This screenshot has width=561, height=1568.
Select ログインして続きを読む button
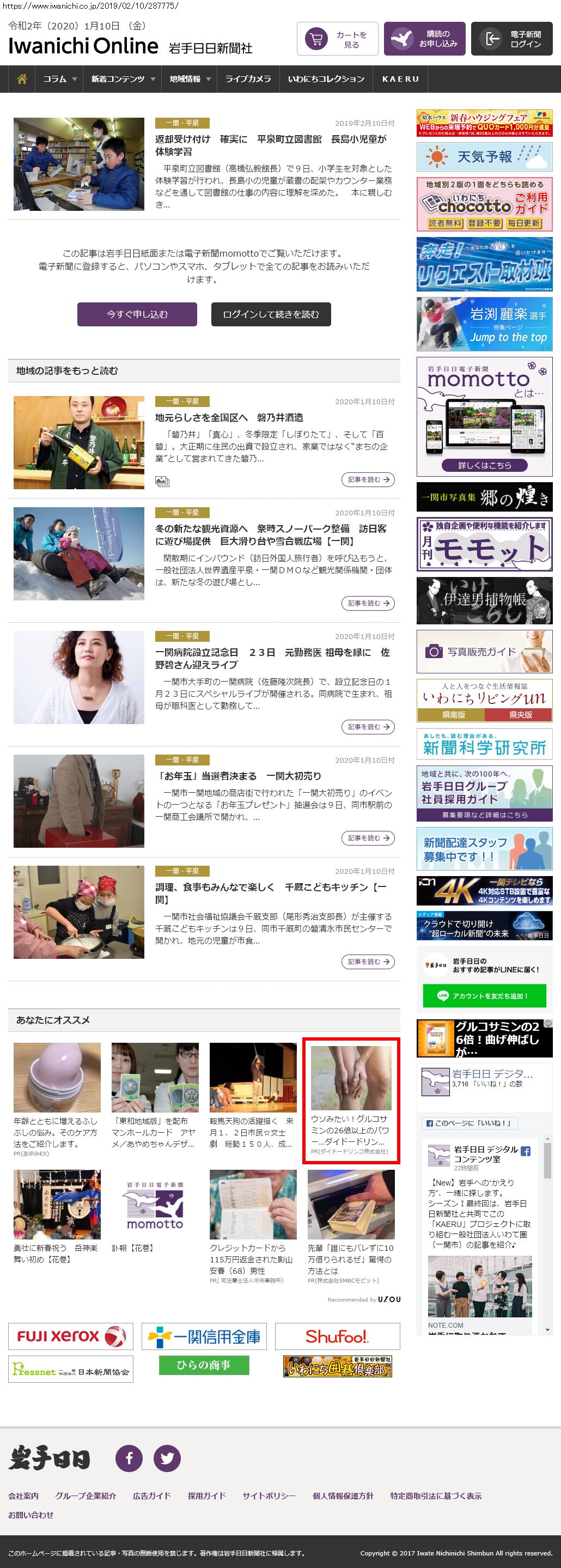(271, 314)
